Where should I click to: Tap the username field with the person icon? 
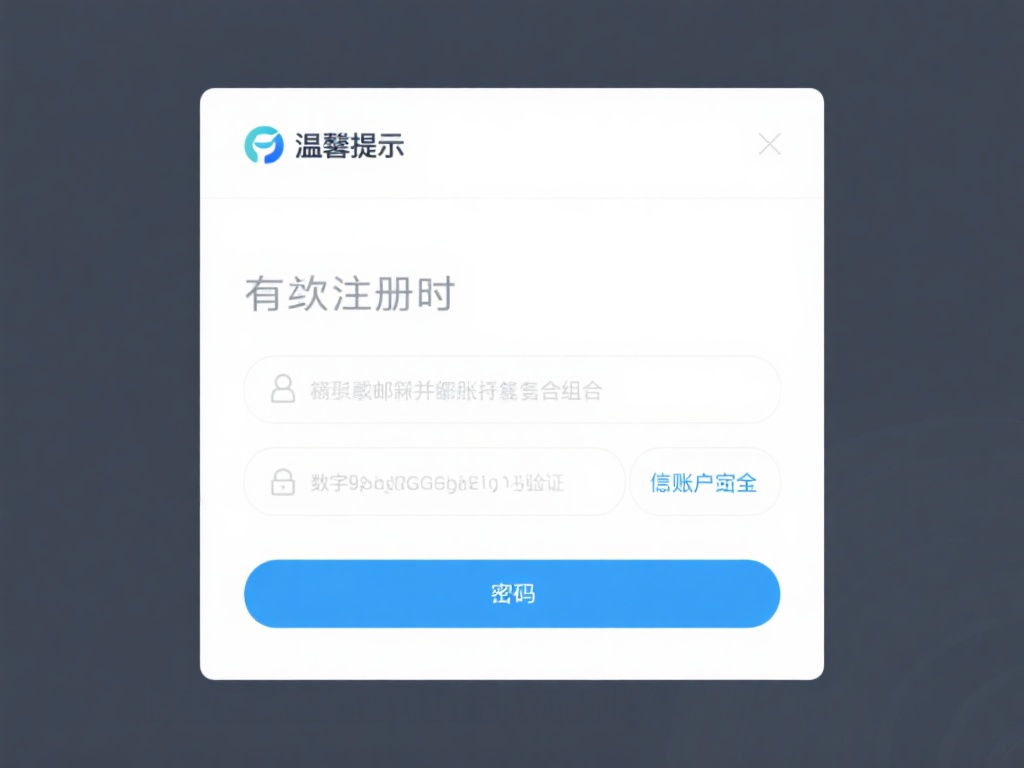coord(511,389)
